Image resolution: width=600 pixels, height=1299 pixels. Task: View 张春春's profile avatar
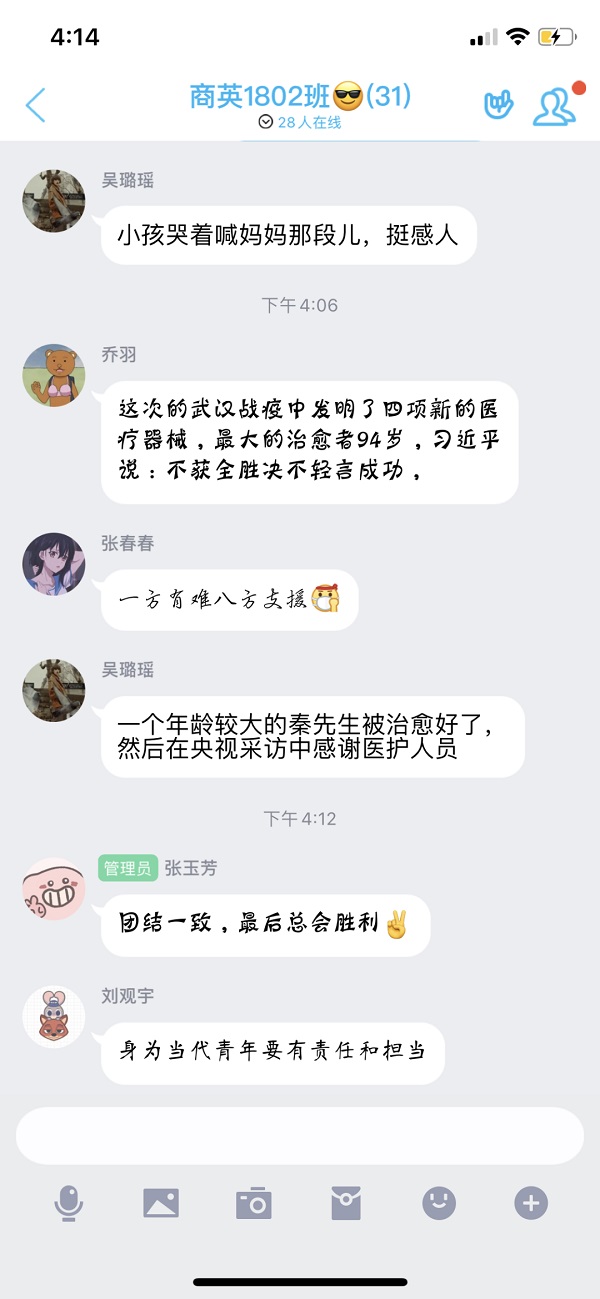point(54,564)
